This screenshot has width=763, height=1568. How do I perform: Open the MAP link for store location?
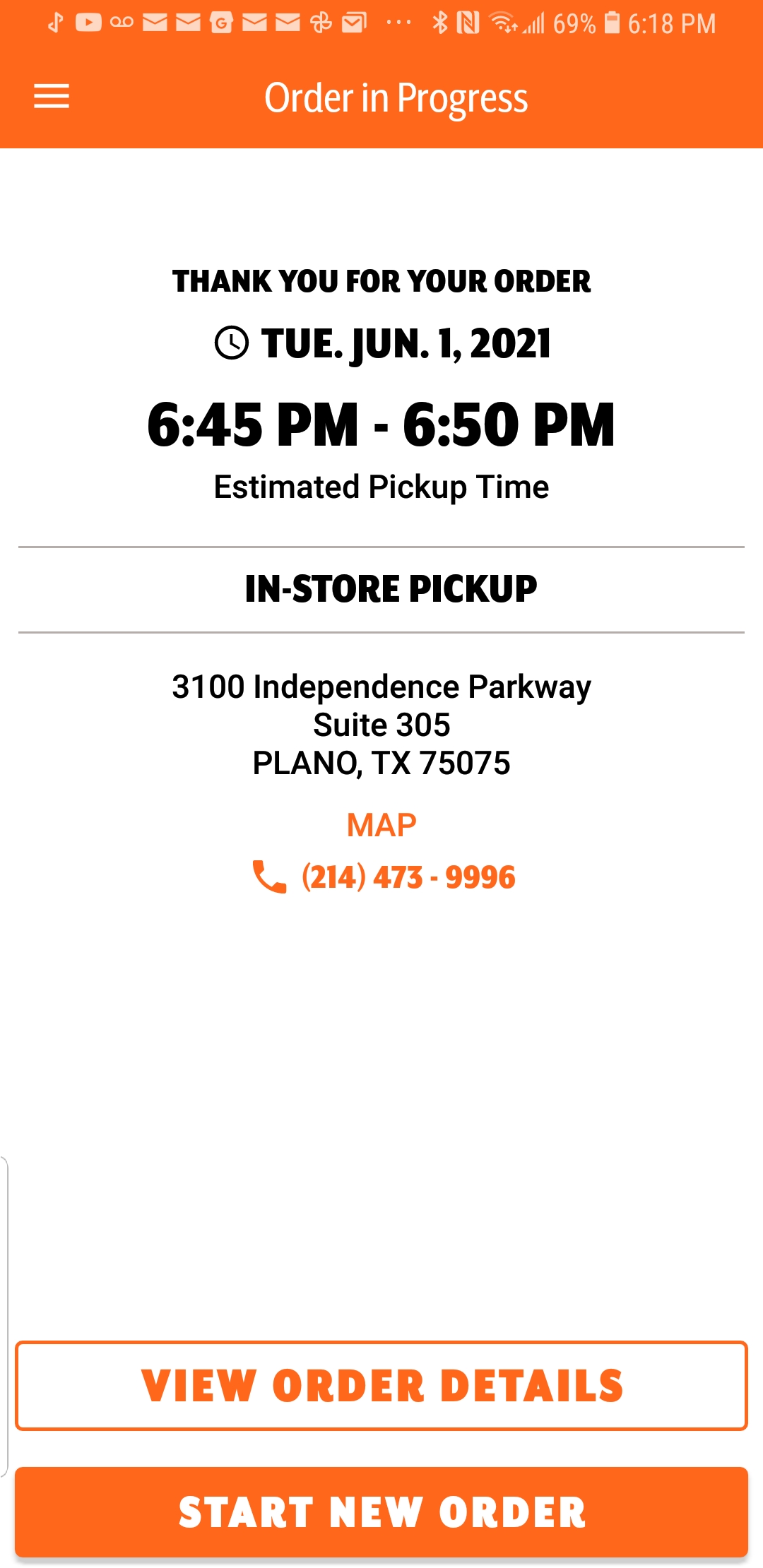click(381, 825)
